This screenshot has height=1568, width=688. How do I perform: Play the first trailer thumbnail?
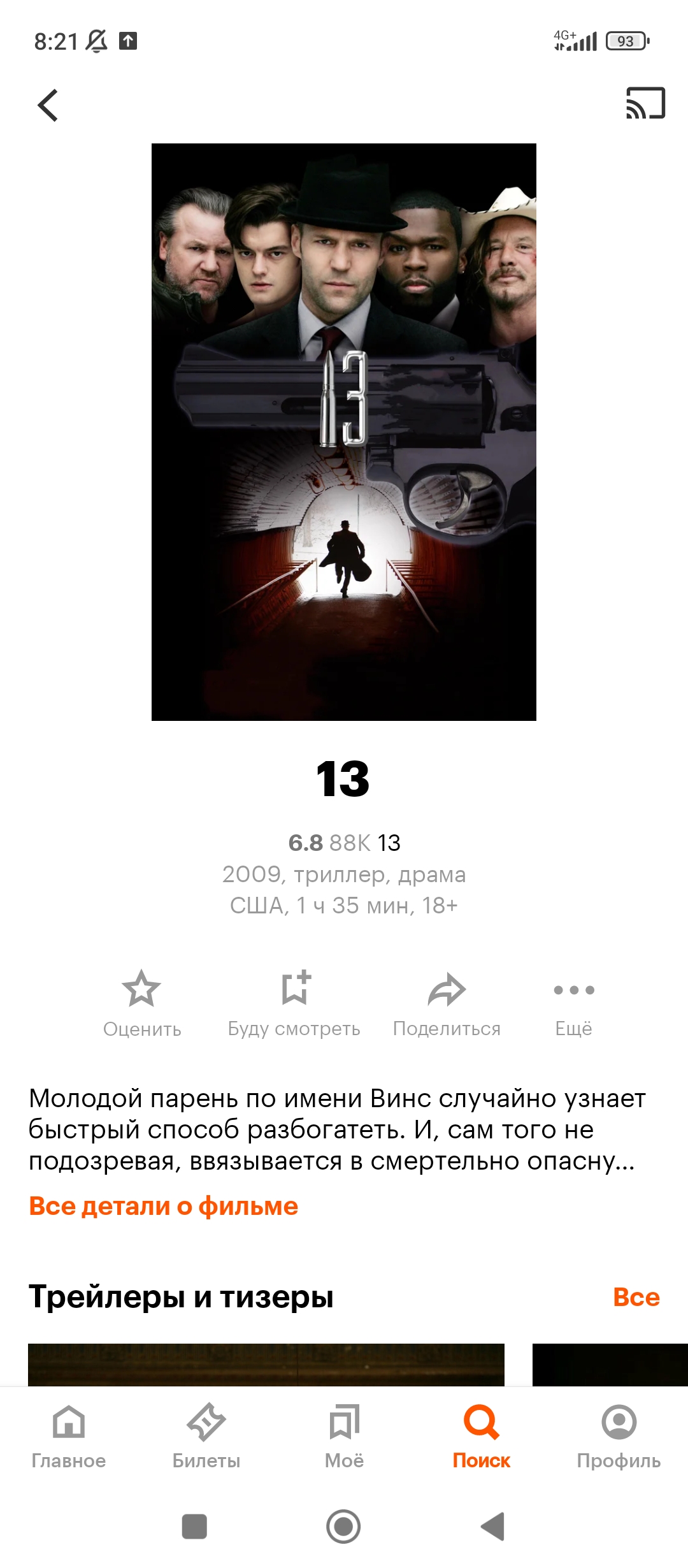click(266, 1365)
